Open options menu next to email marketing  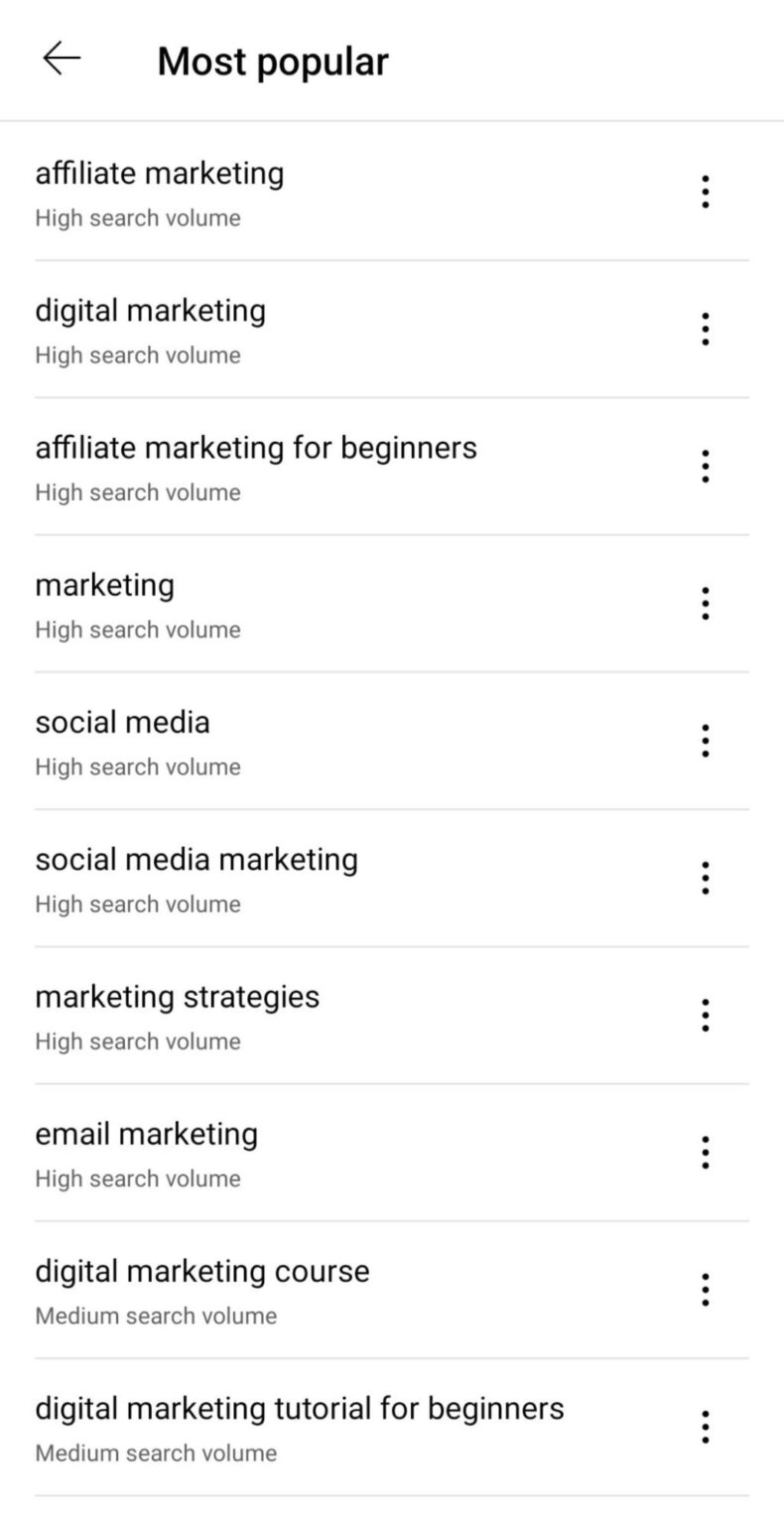[x=705, y=1152]
